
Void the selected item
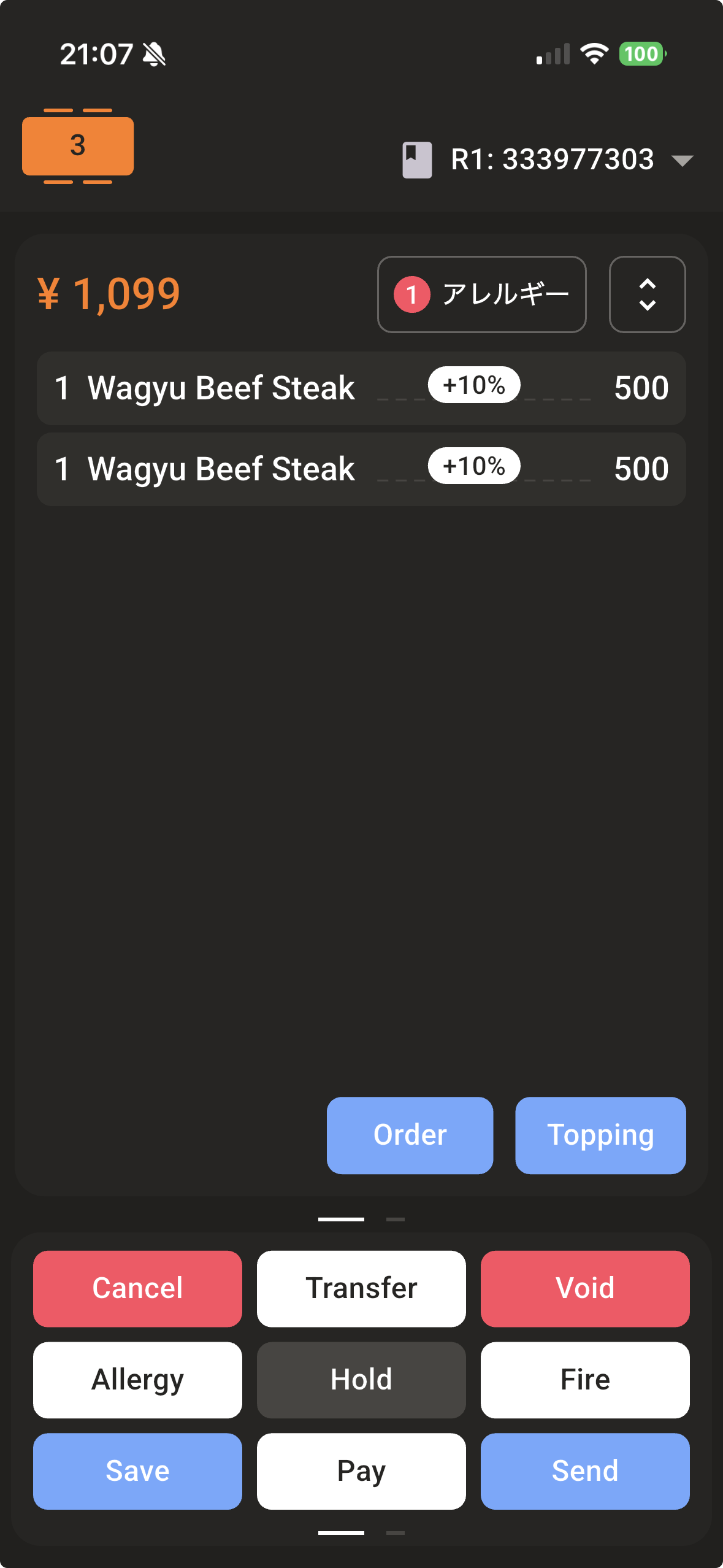[x=585, y=1288]
